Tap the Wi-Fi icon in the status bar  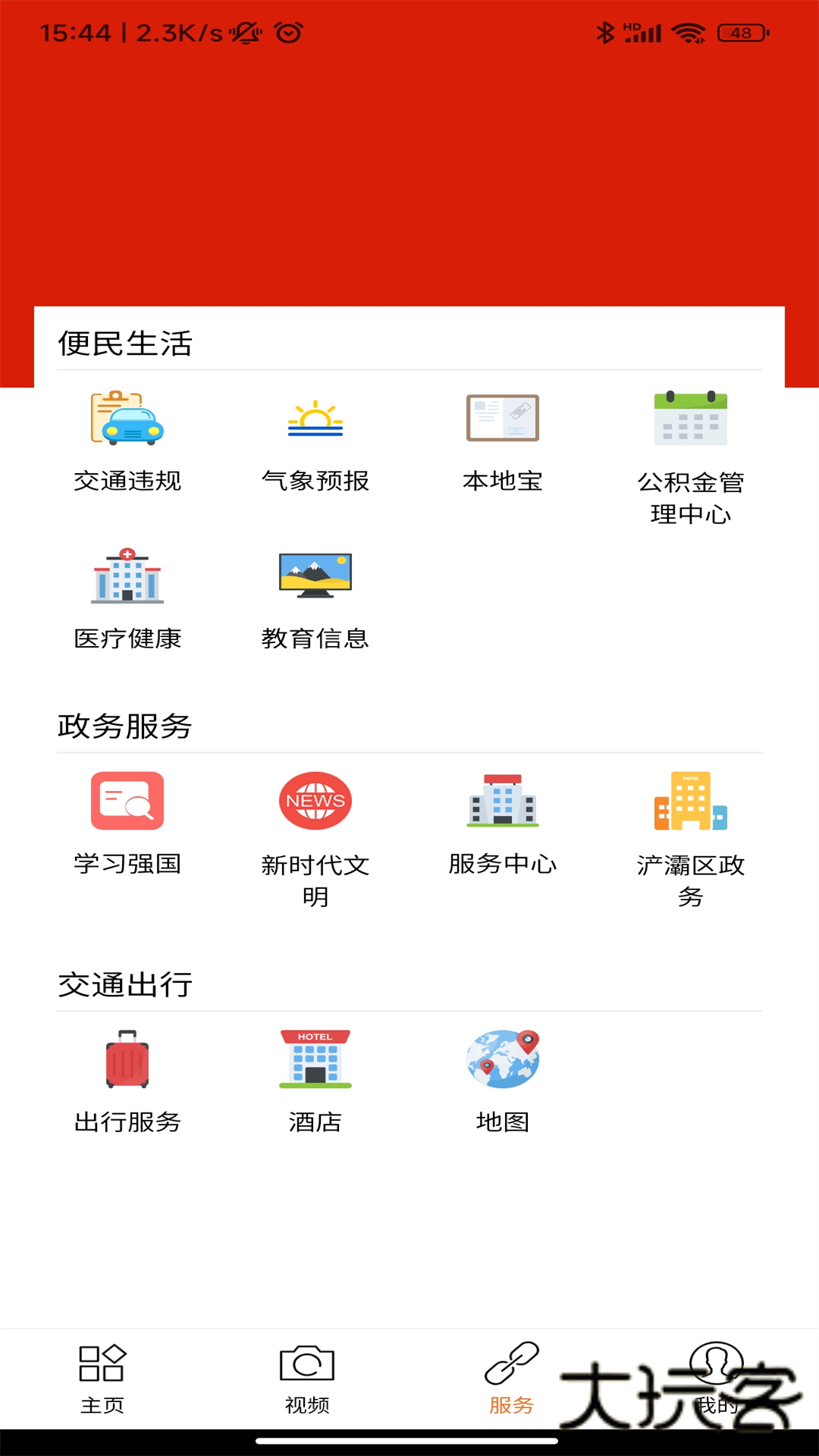point(689,33)
